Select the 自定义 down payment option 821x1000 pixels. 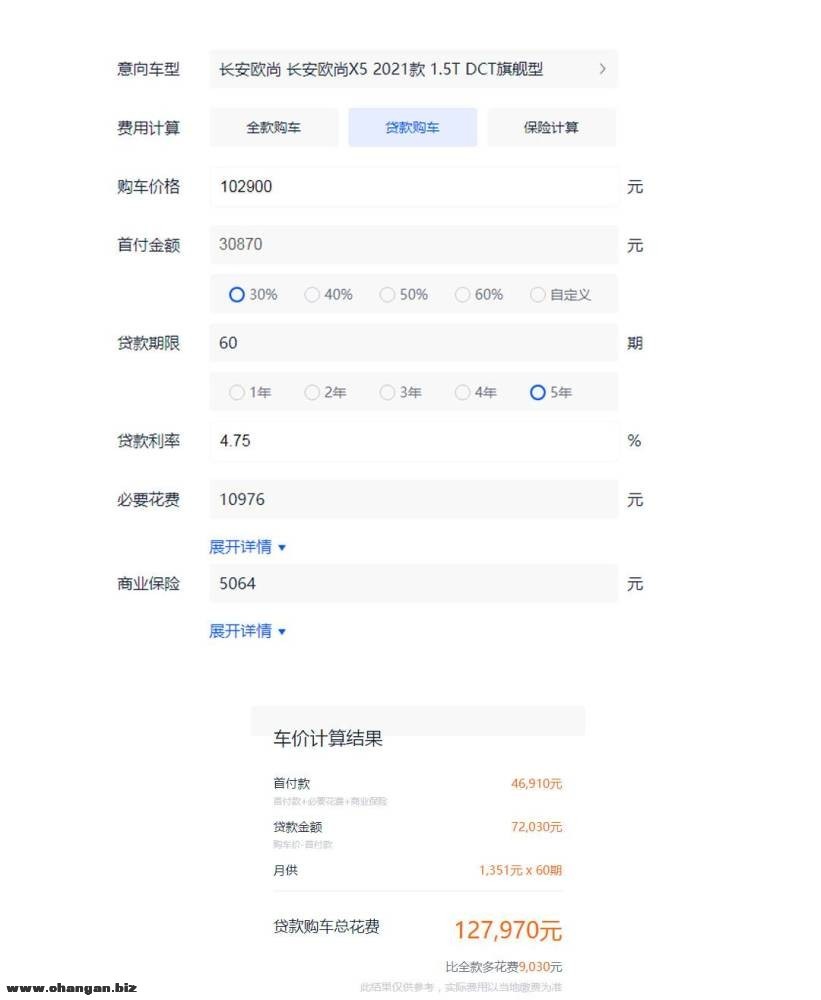tap(560, 295)
